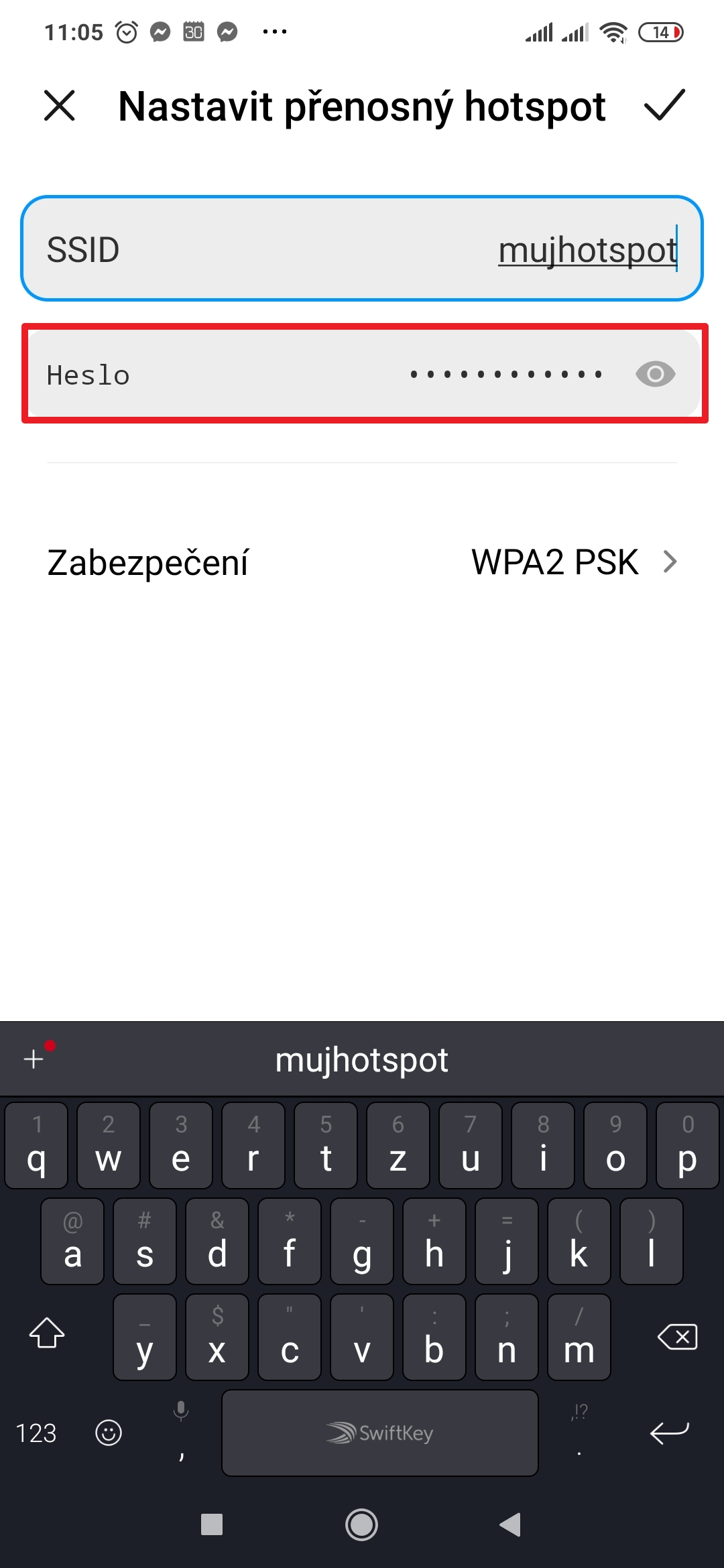The image size is (724, 1568).
Task: Confirm hotspot settings with the checkmark
Action: click(x=664, y=106)
